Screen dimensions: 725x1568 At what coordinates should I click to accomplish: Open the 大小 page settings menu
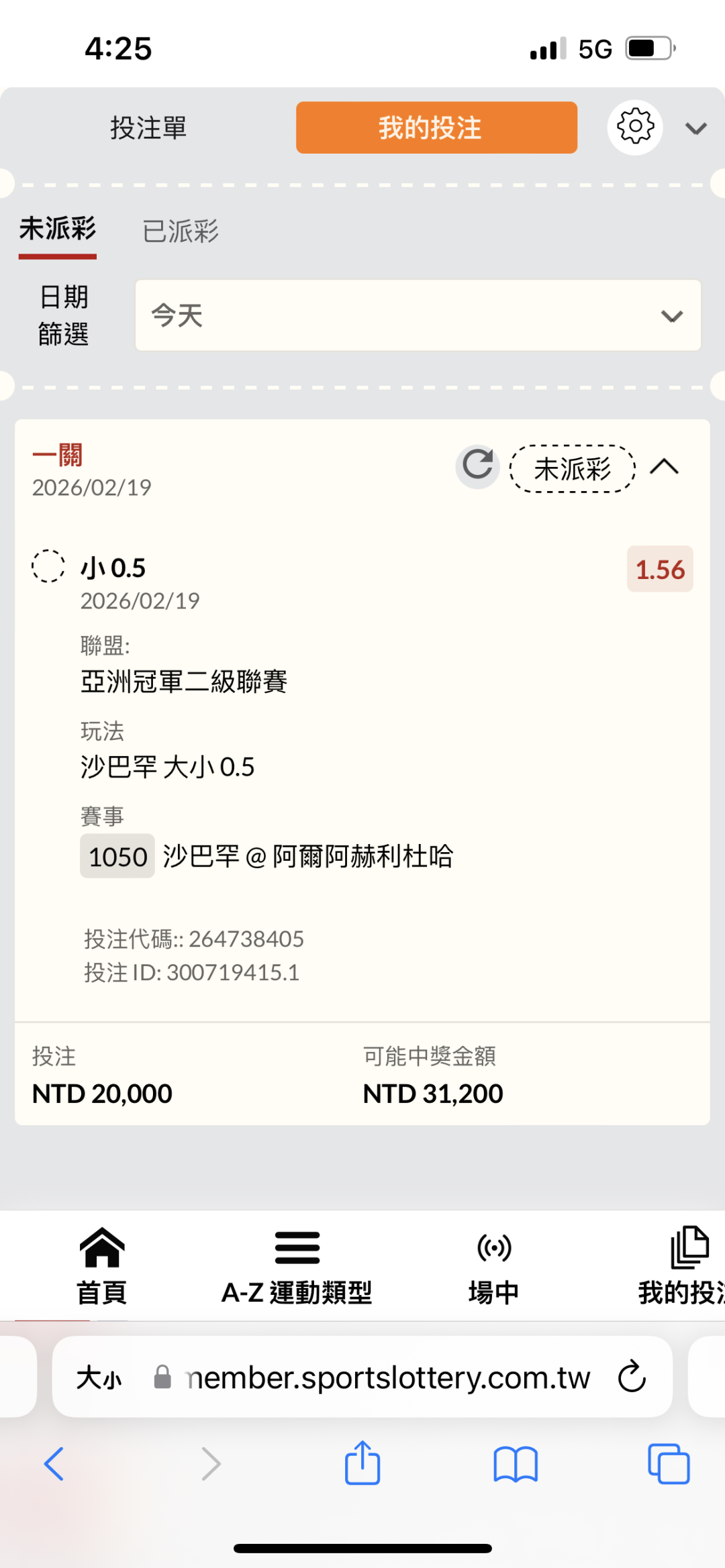click(99, 1377)
